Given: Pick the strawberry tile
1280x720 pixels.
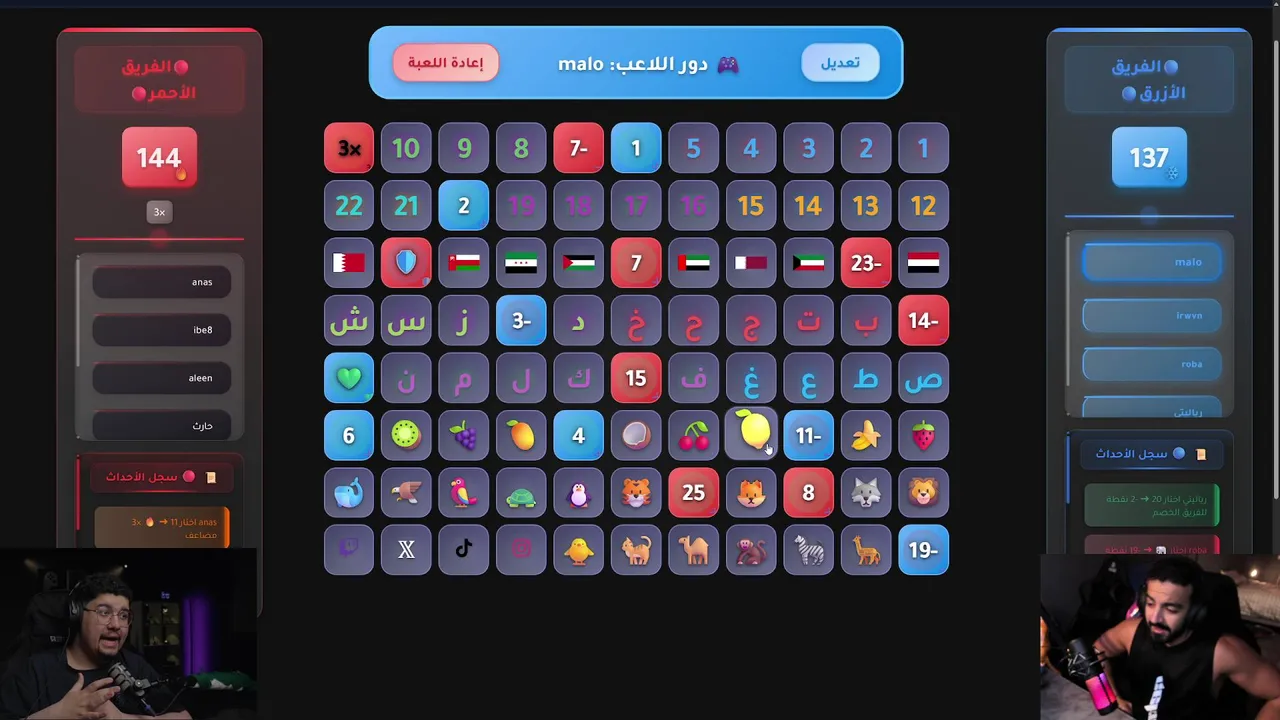Looking at the screenshot, I should point(923,435).
